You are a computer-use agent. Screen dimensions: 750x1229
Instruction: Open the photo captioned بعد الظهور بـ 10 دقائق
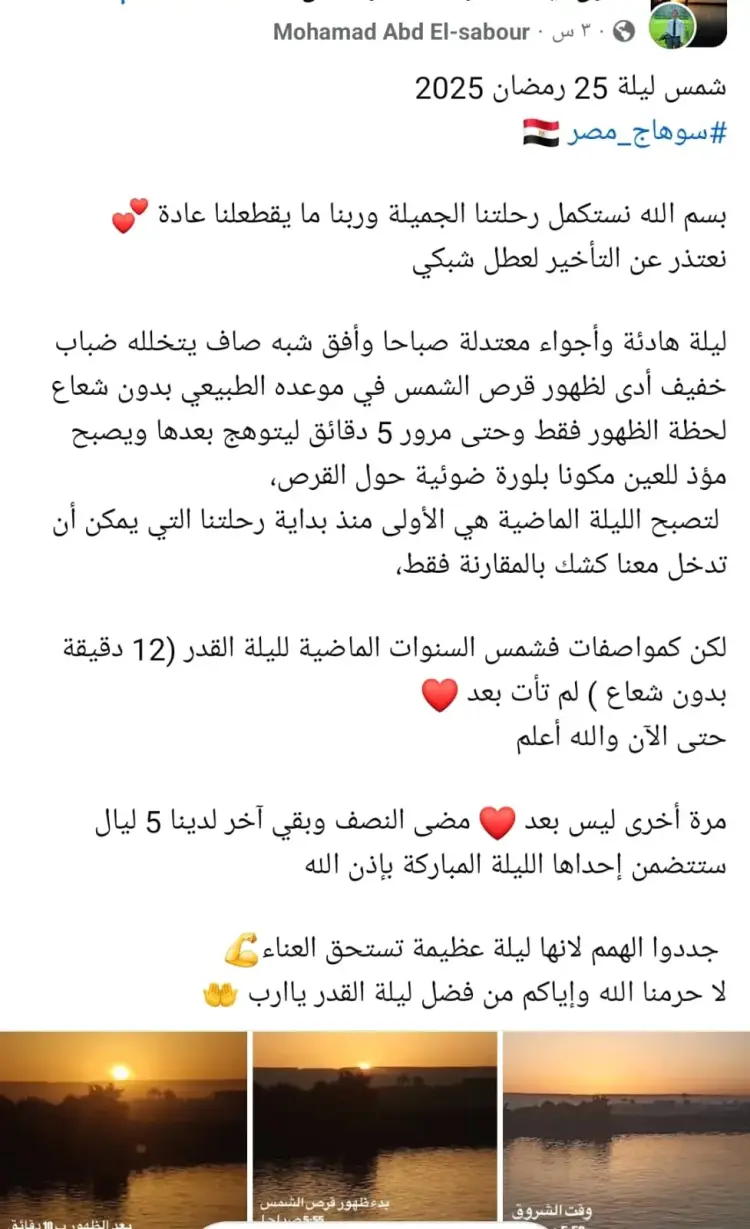coord(123,1130)
